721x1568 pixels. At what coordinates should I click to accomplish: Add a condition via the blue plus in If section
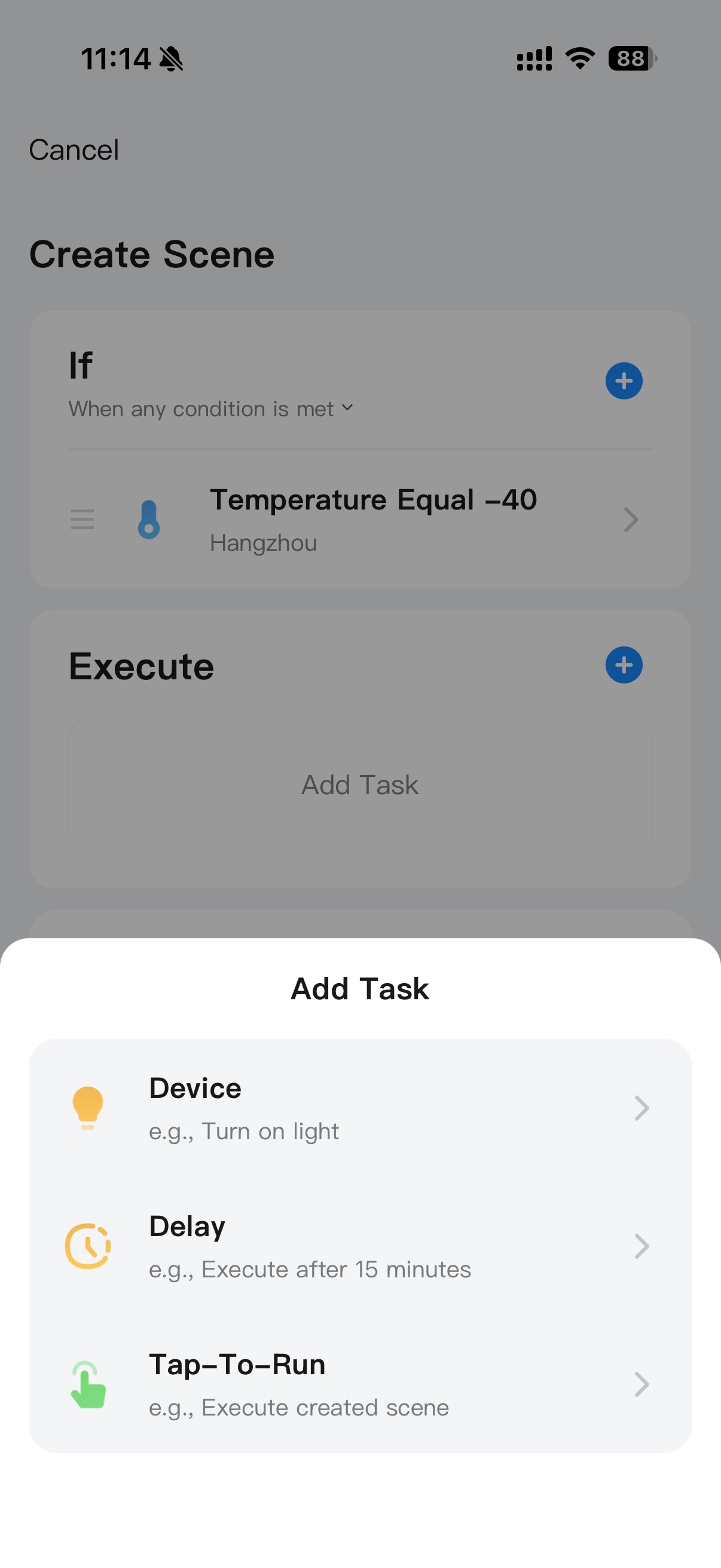point(624,380)
